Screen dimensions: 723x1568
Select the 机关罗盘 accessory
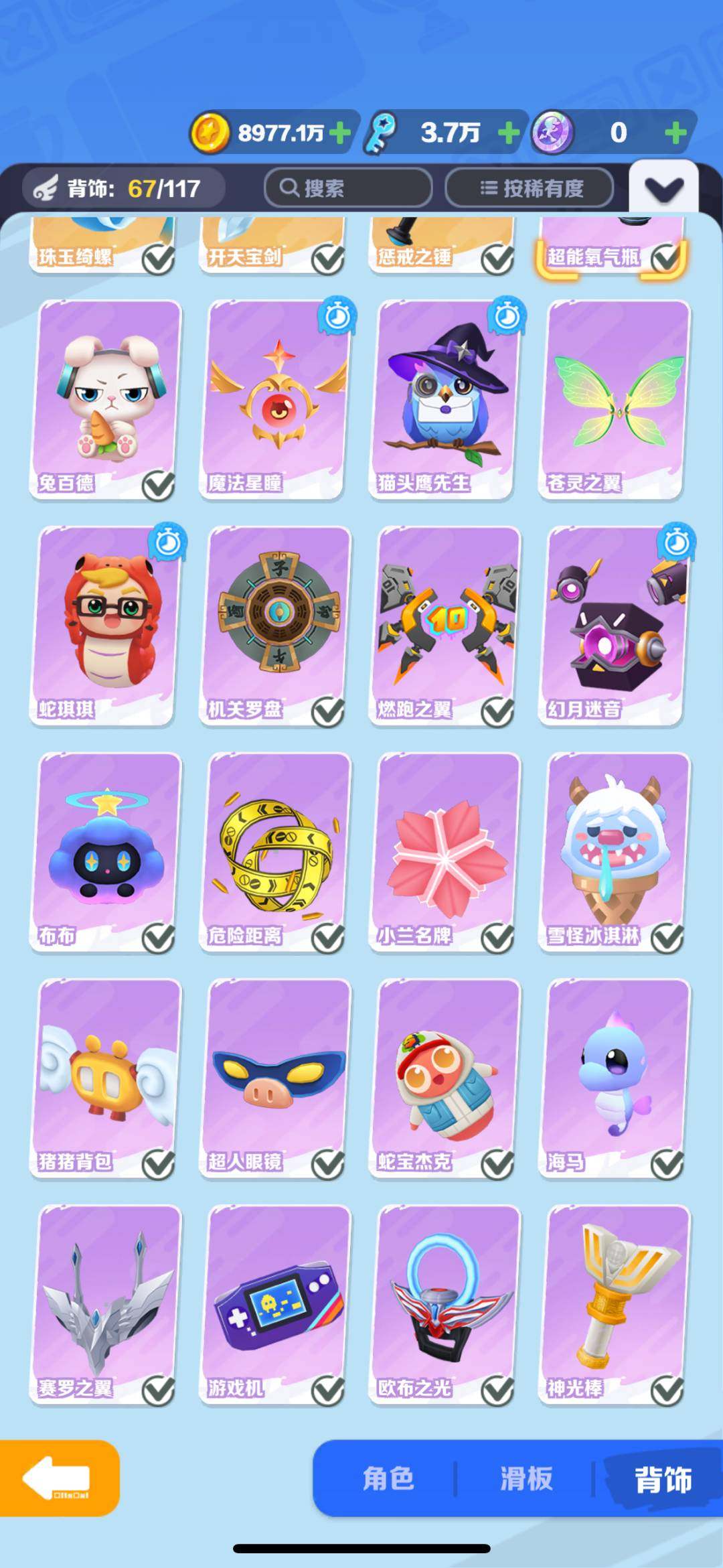[x=276, y=626]
